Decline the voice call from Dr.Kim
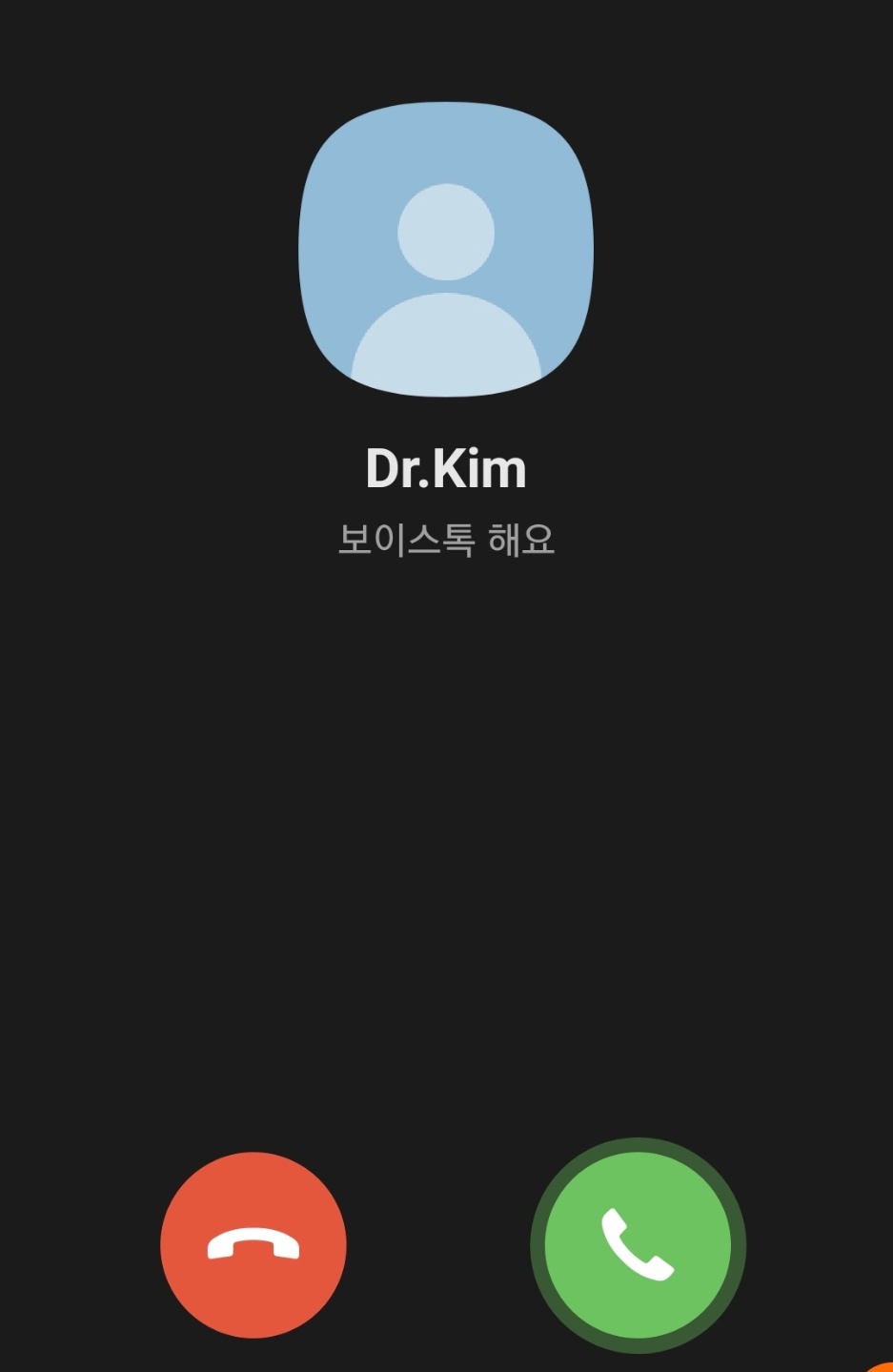Screen dimensions: 893x1372 (x=254, y=1244)
